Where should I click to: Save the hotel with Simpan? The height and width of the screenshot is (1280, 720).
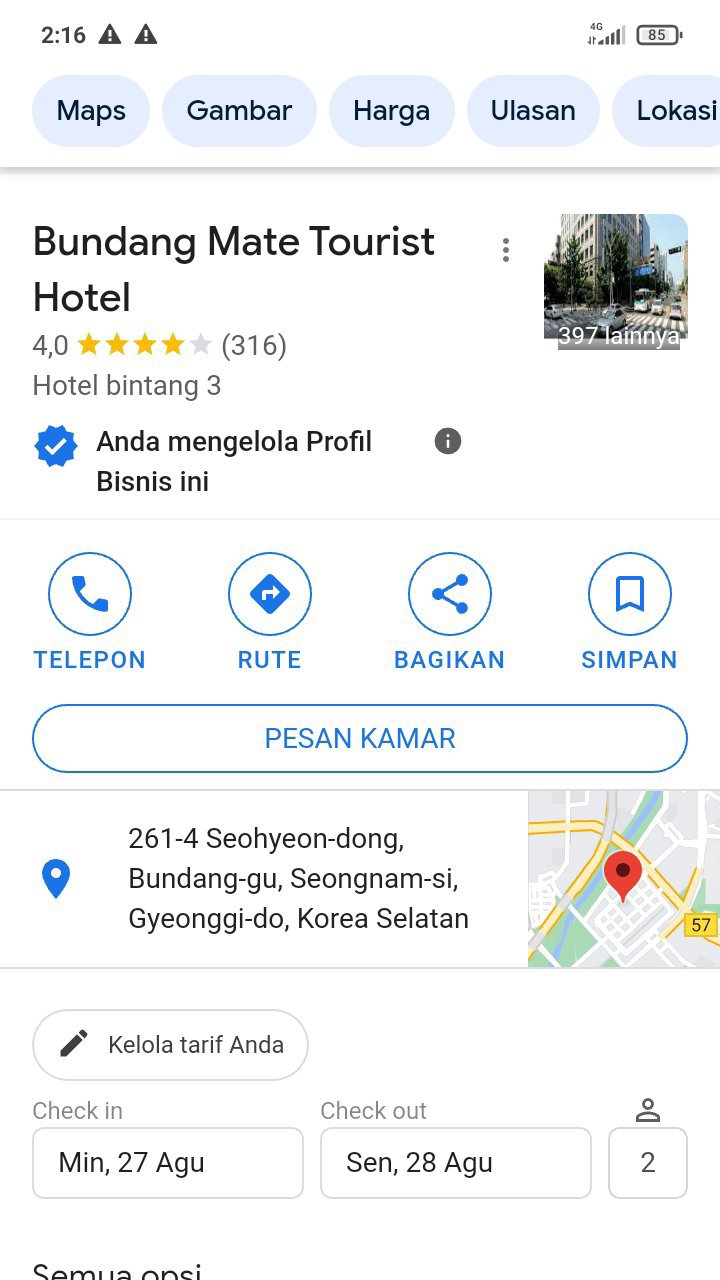[x=629, y=595]
